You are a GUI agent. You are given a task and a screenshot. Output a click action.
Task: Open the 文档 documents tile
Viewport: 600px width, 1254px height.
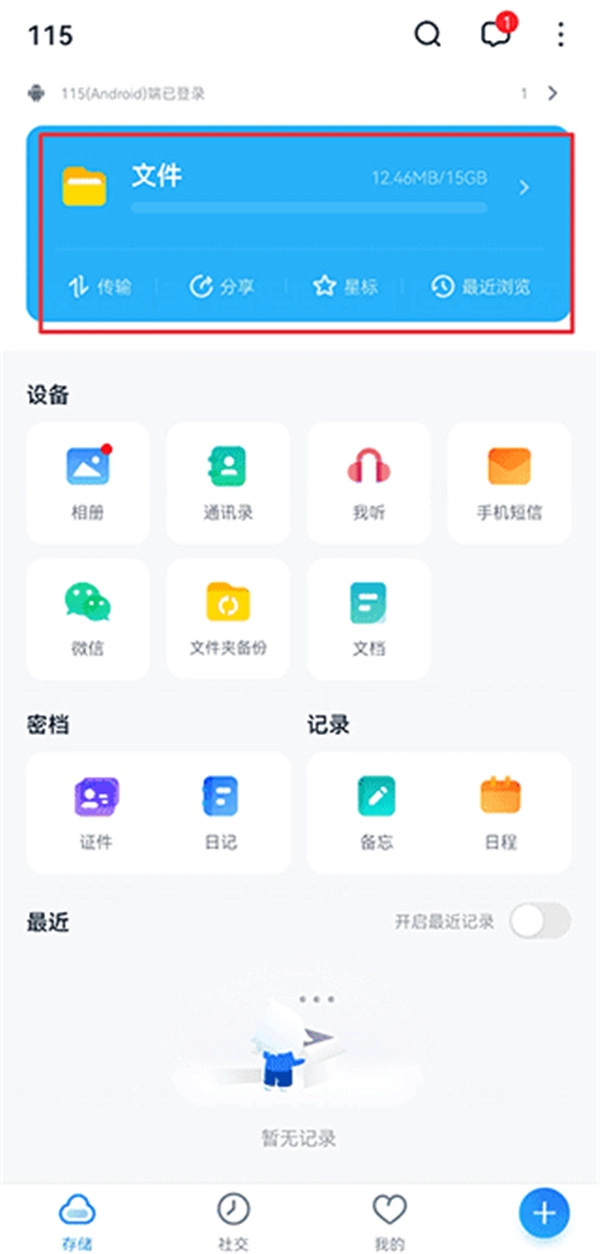coord(368,619)
